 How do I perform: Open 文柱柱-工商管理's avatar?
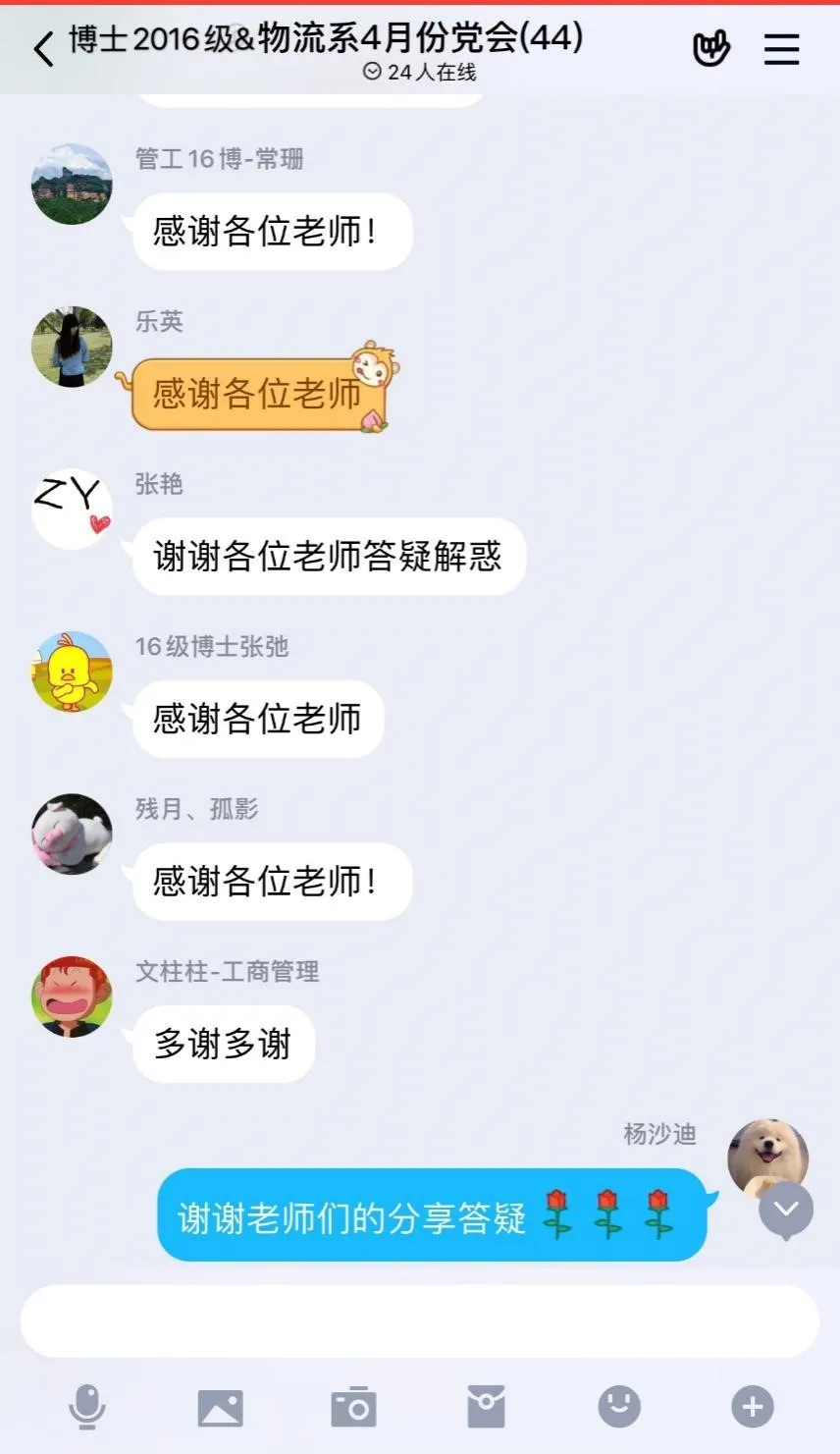(x=72, y=996)
